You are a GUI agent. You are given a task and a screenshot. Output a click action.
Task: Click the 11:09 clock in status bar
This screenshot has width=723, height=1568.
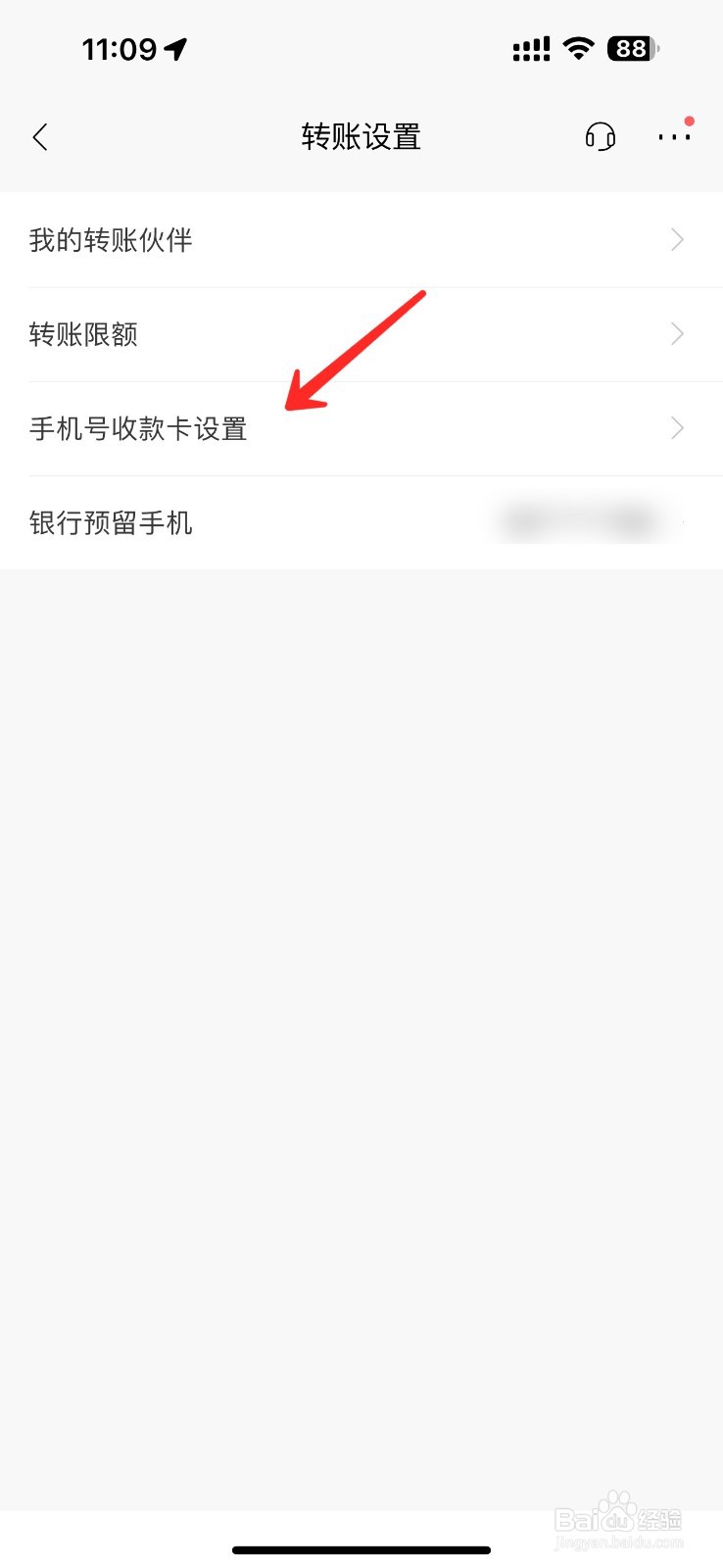(x=122, y=48)
